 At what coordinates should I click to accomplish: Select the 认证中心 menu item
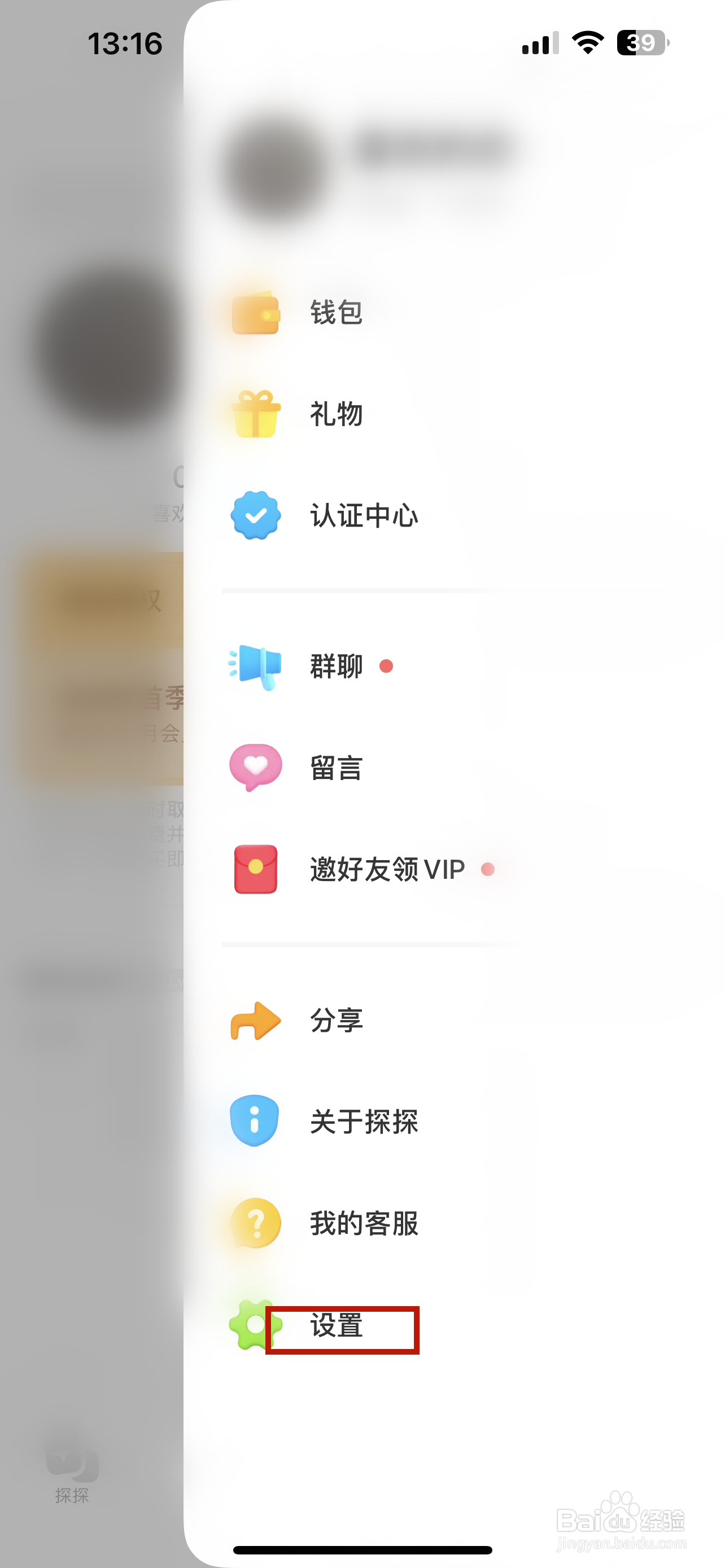(364, 515)
